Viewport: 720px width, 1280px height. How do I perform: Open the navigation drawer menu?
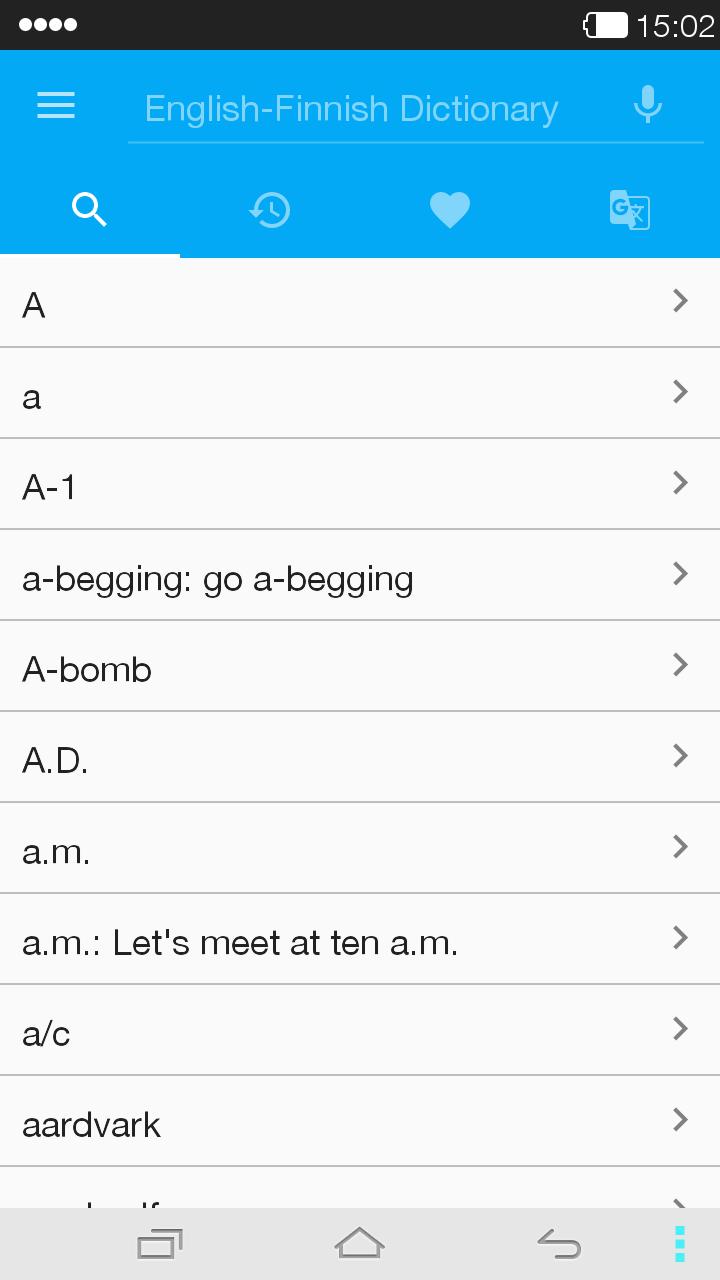(55, 106)
